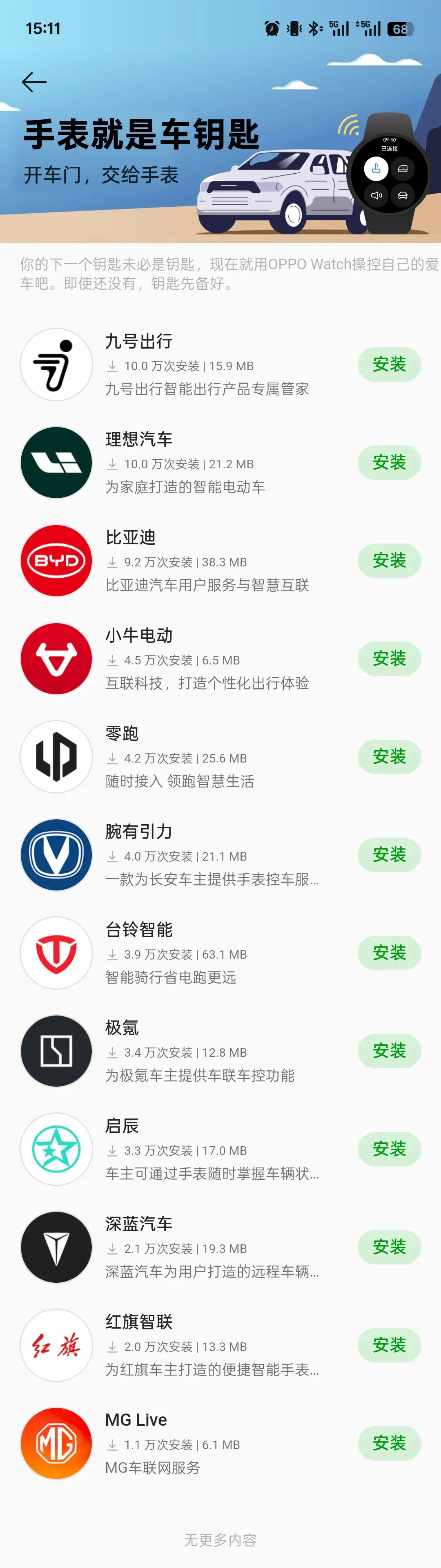441x1568 pixels.
Task: Install the 台铃智能 app
Action: coord(389,953)
